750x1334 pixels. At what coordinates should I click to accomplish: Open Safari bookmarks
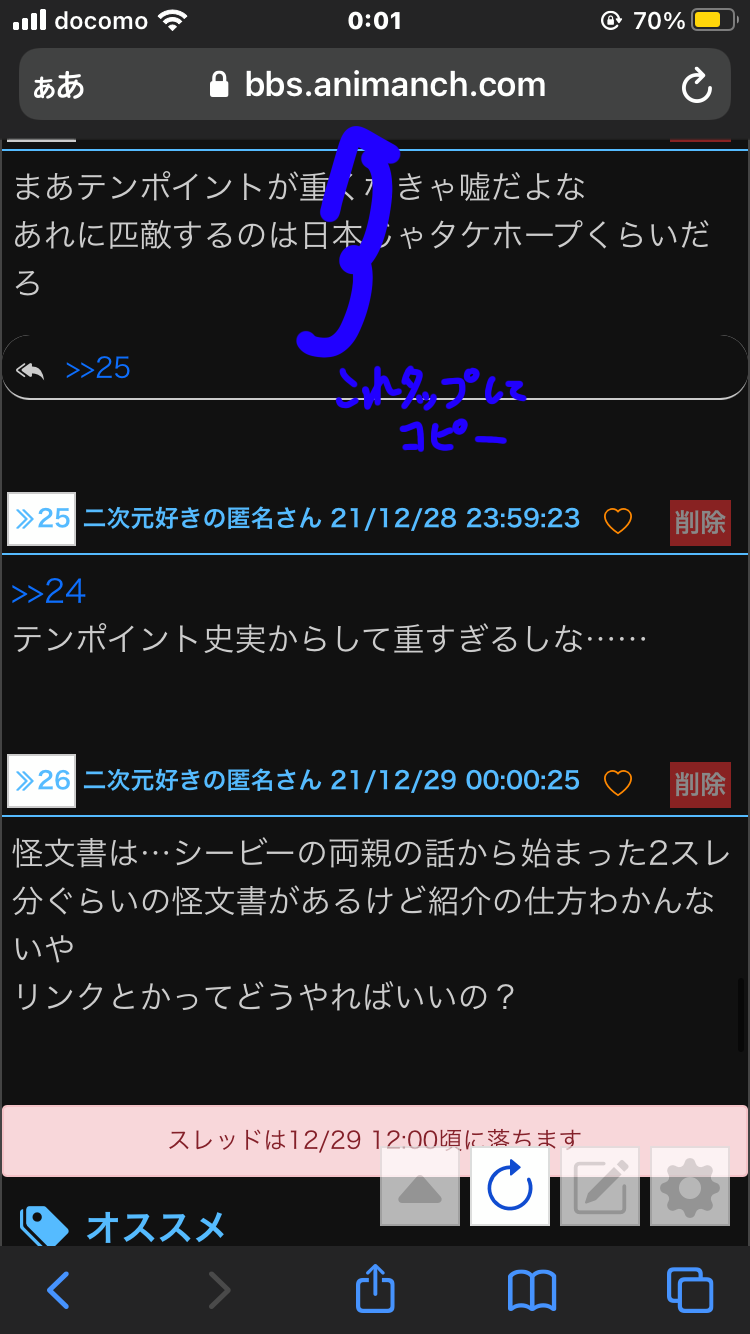532,1290
